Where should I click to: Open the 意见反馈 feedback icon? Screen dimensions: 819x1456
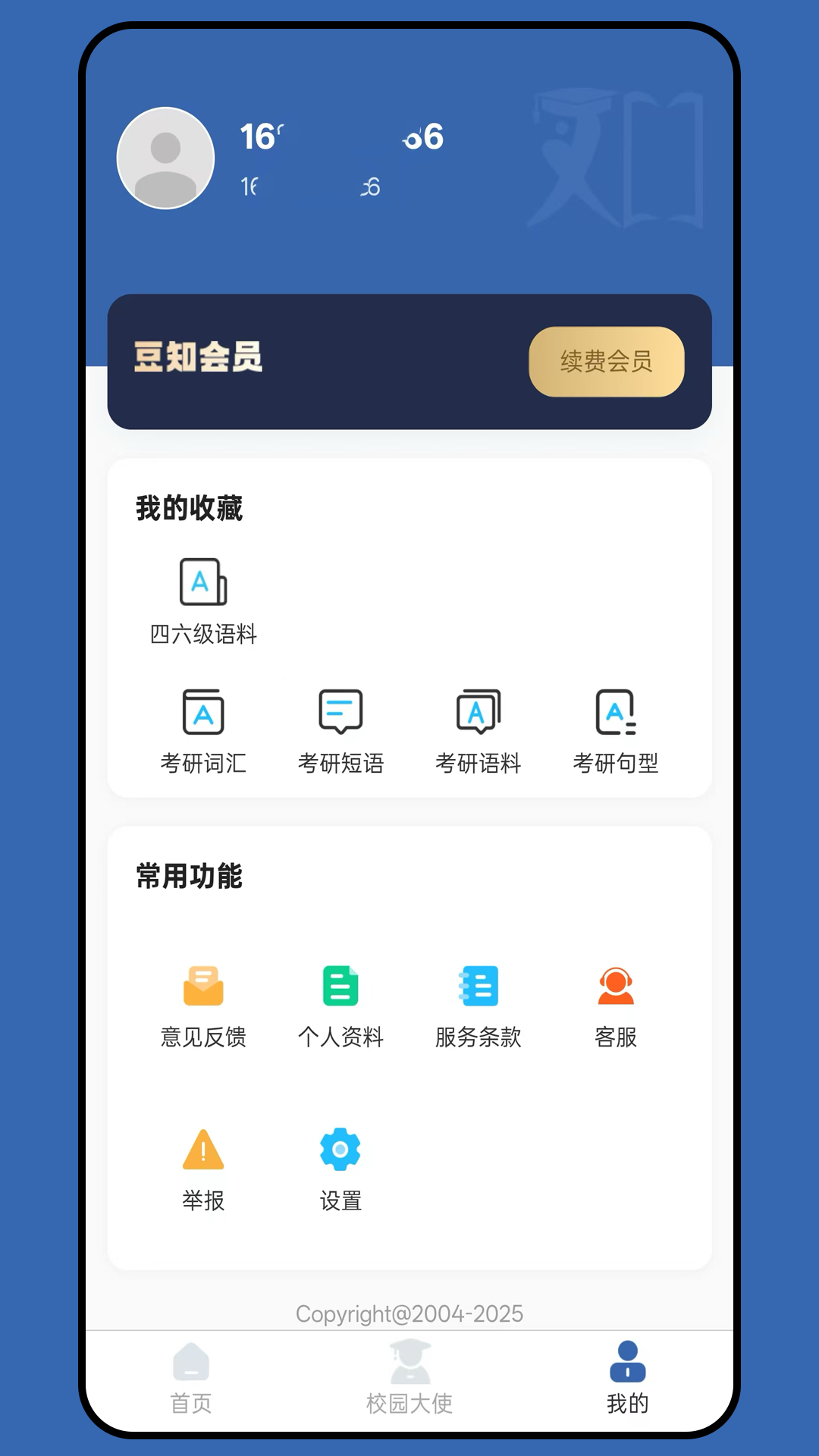(202, 987)
